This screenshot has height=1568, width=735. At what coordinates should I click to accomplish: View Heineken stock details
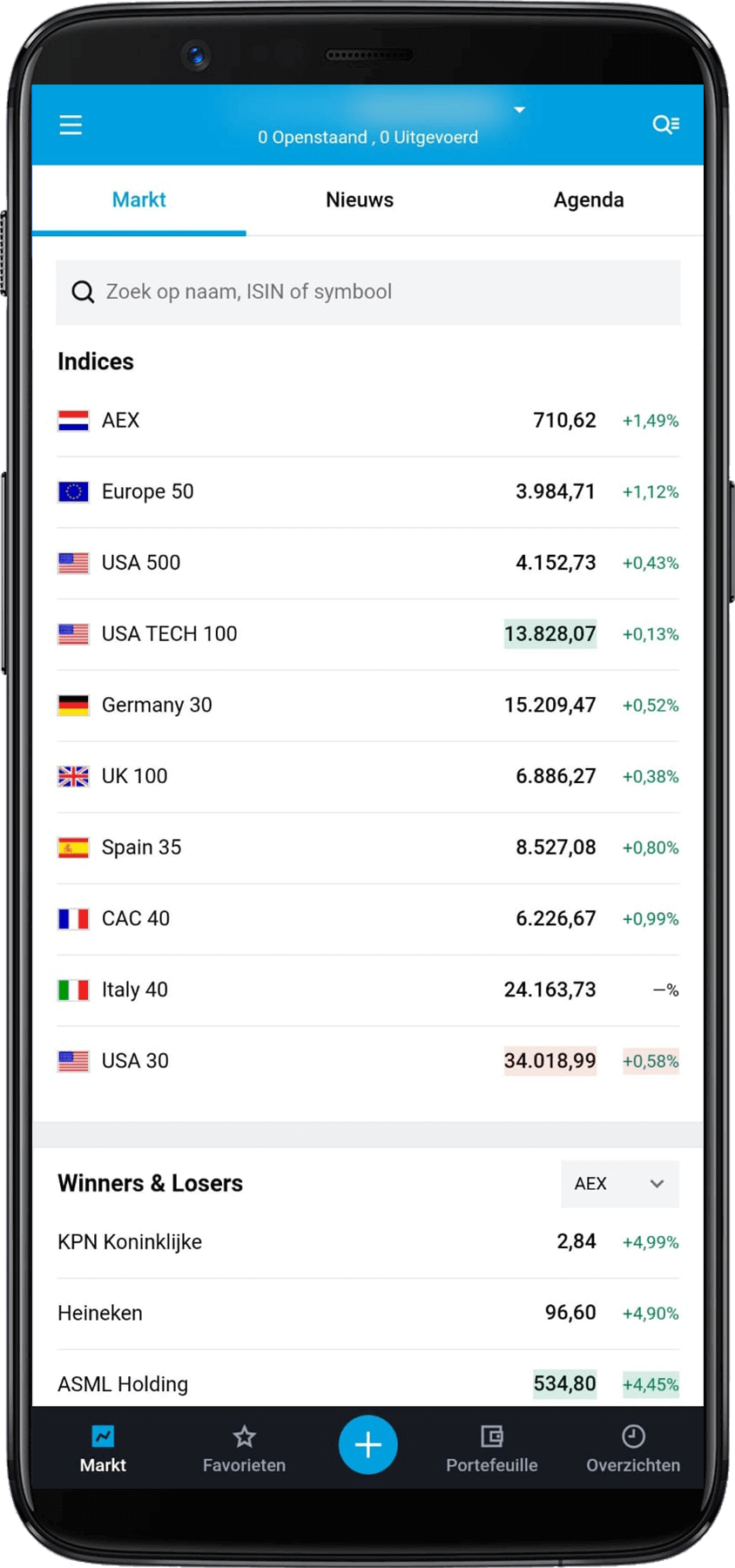point(367,1314)
